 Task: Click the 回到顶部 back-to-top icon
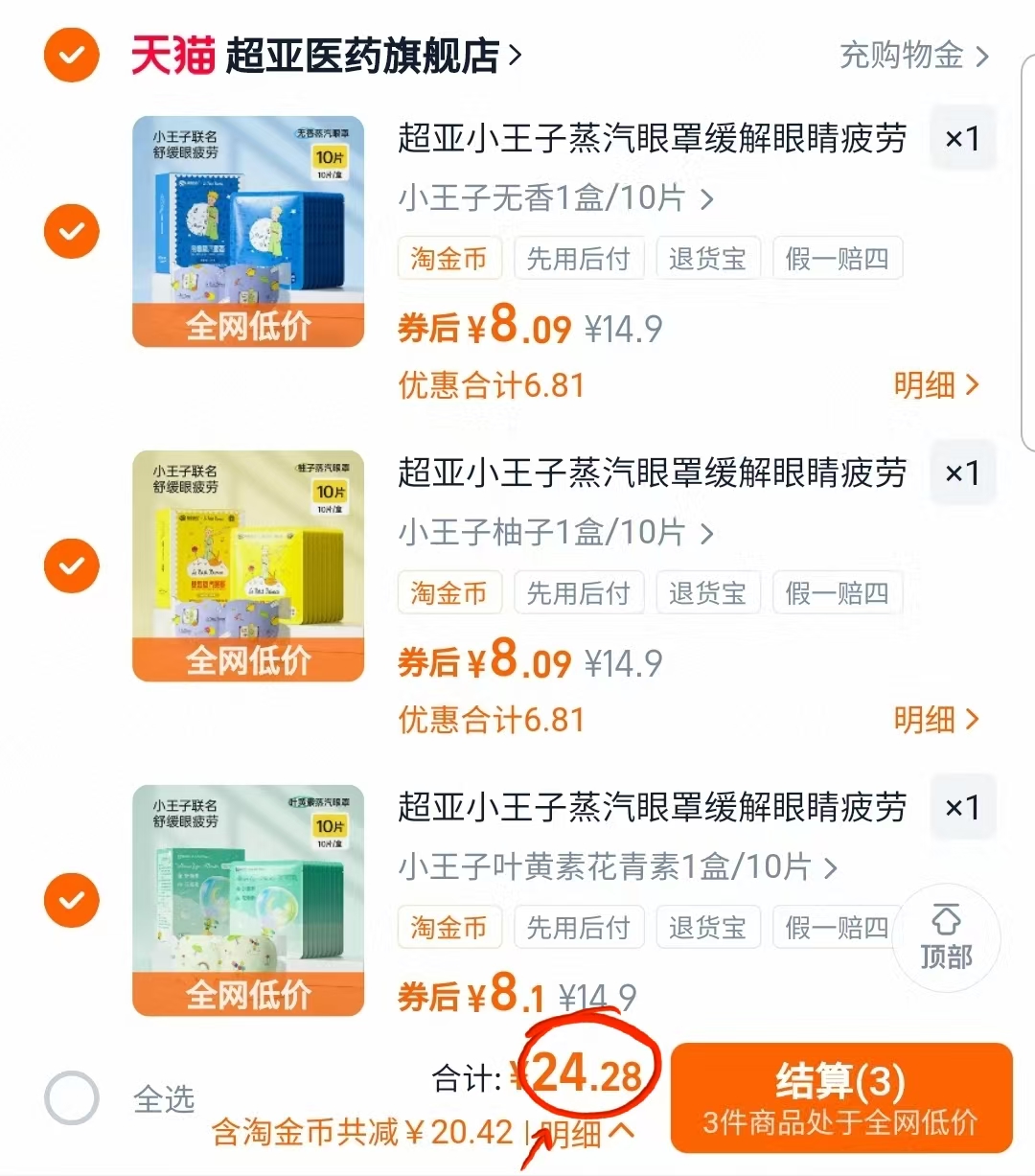pos(946,937)
